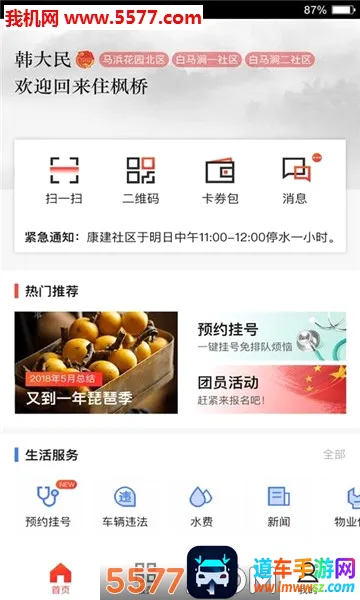Check 车辆违法 traffic violations

(x=125, y=505)
